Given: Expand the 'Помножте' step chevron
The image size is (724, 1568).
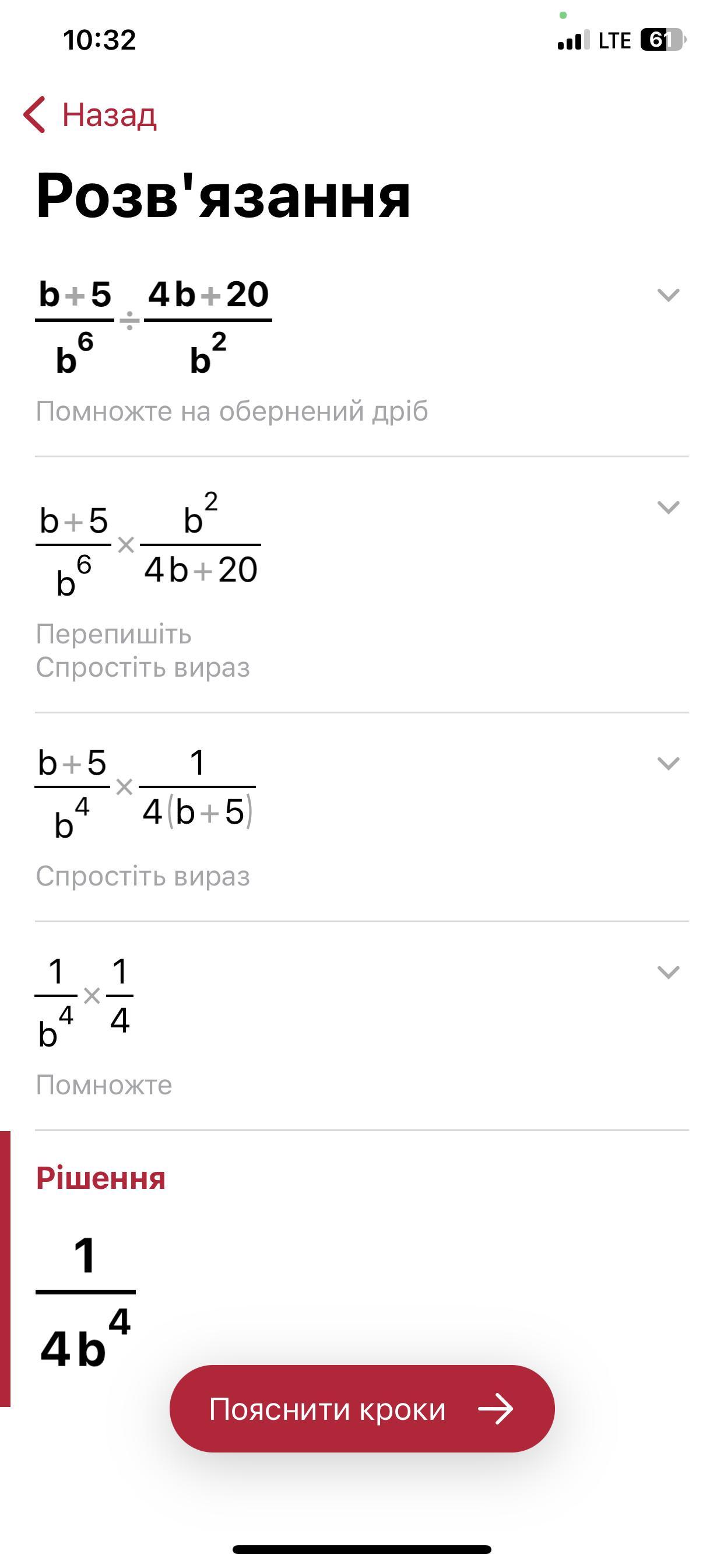Looking at the screenshot, I should (668, 972).
